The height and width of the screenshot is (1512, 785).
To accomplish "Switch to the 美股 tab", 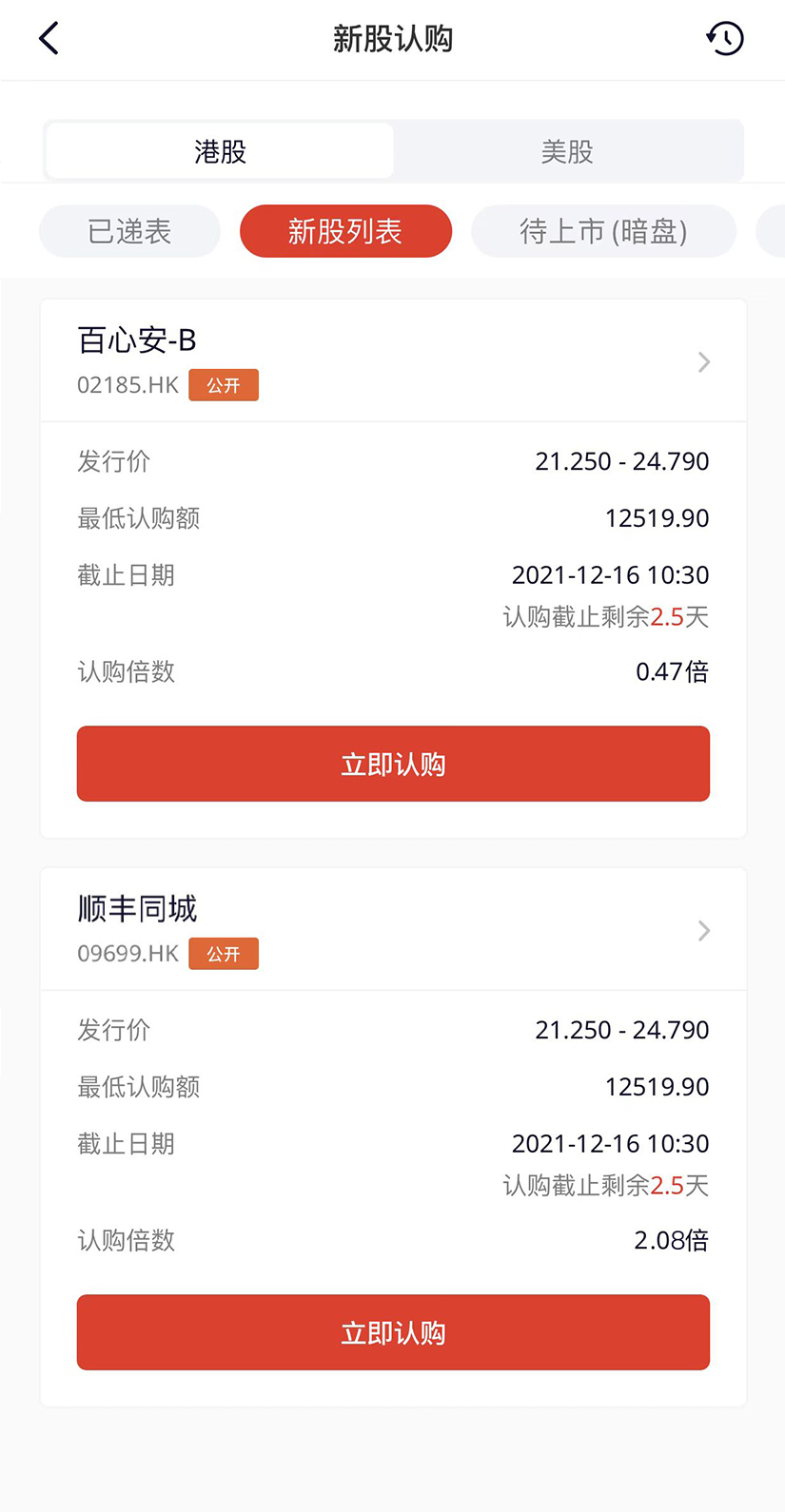I will (567, 151).
